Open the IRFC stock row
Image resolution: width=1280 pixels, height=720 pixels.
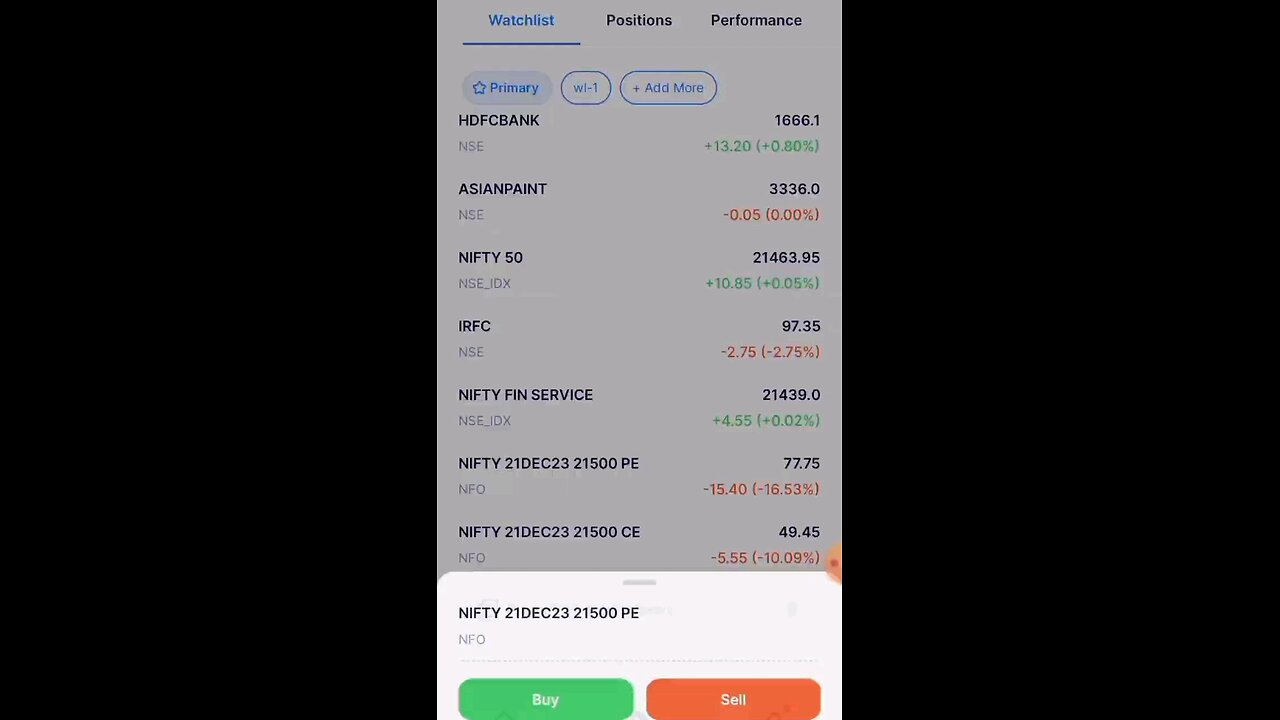(639, 339)
